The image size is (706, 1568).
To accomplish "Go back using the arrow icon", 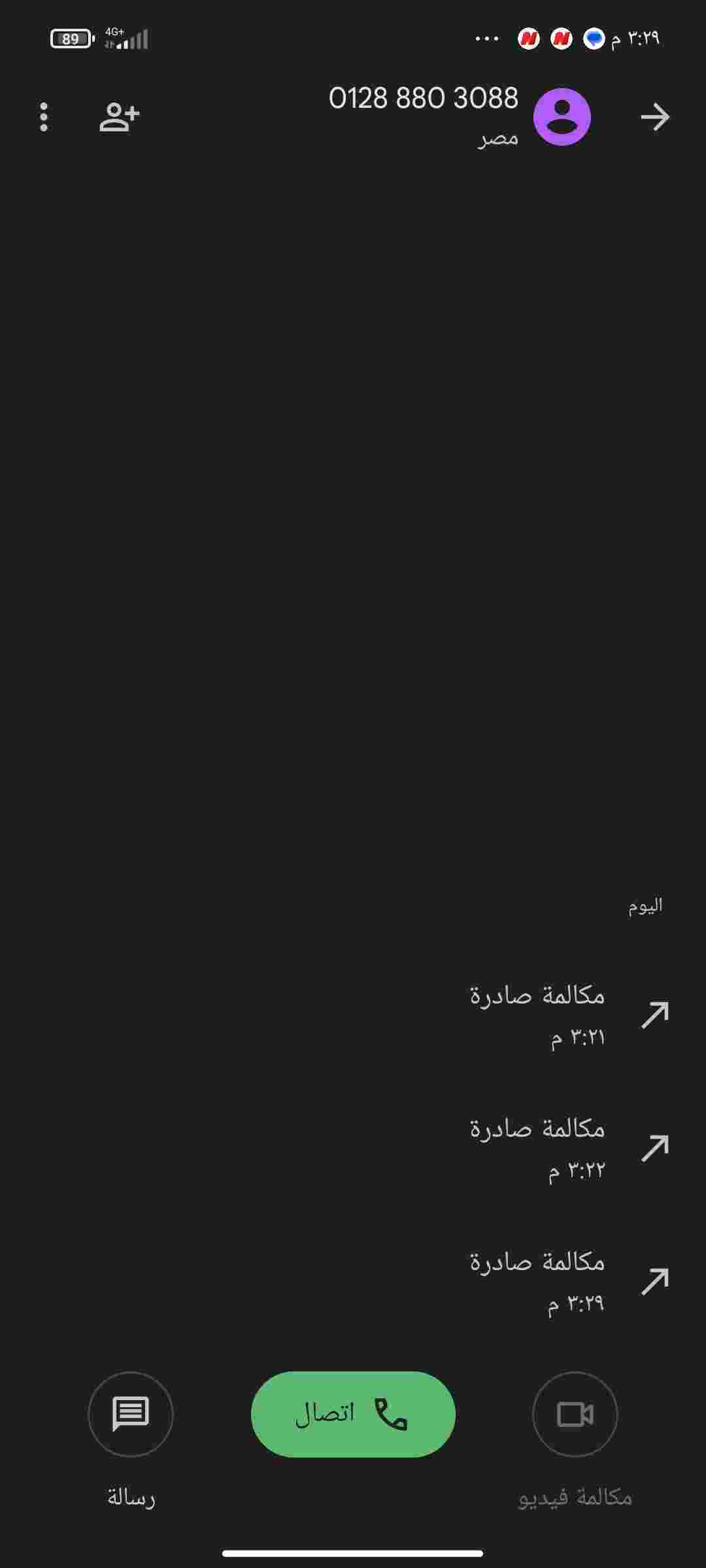I will [x=655, y=117].
